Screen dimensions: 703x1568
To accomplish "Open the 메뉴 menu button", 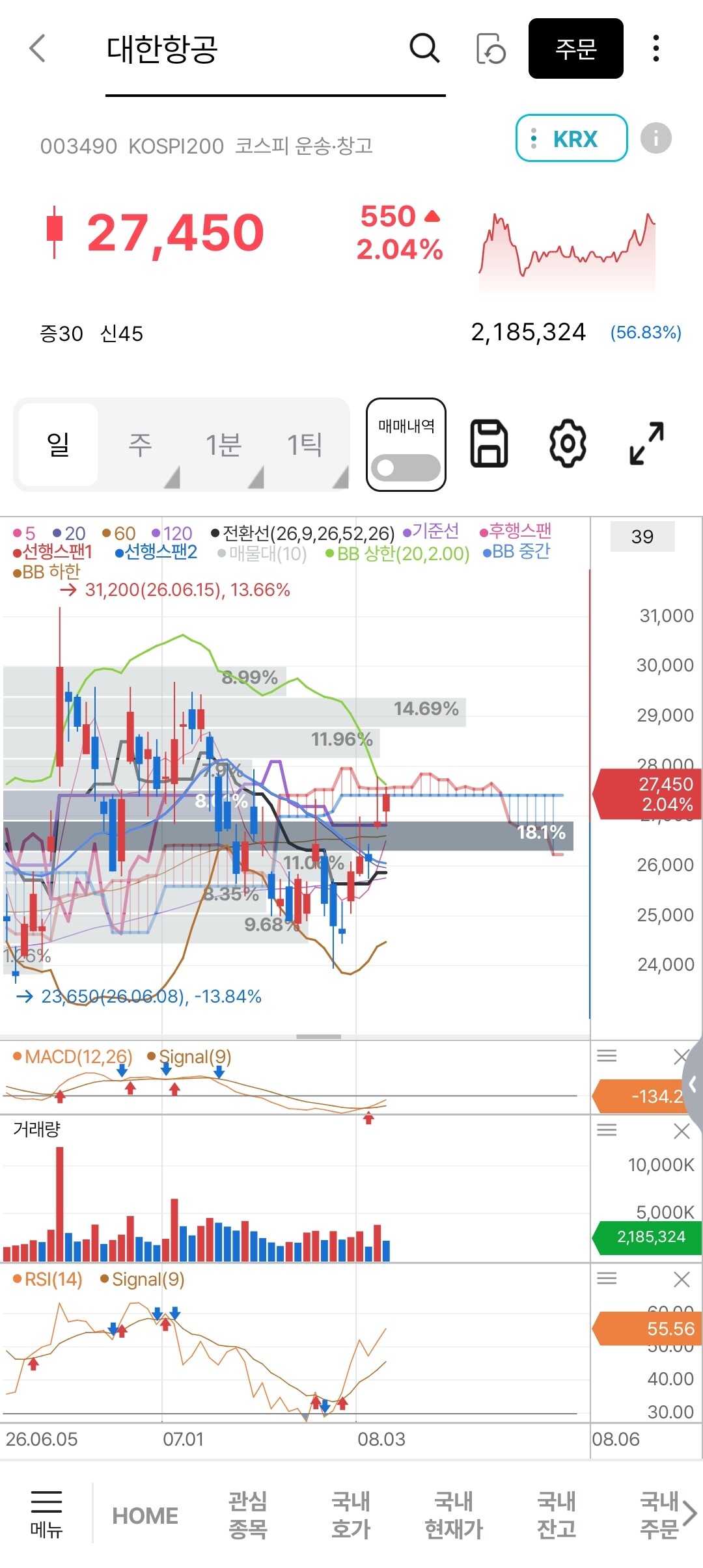I will tap(46, 1515).
